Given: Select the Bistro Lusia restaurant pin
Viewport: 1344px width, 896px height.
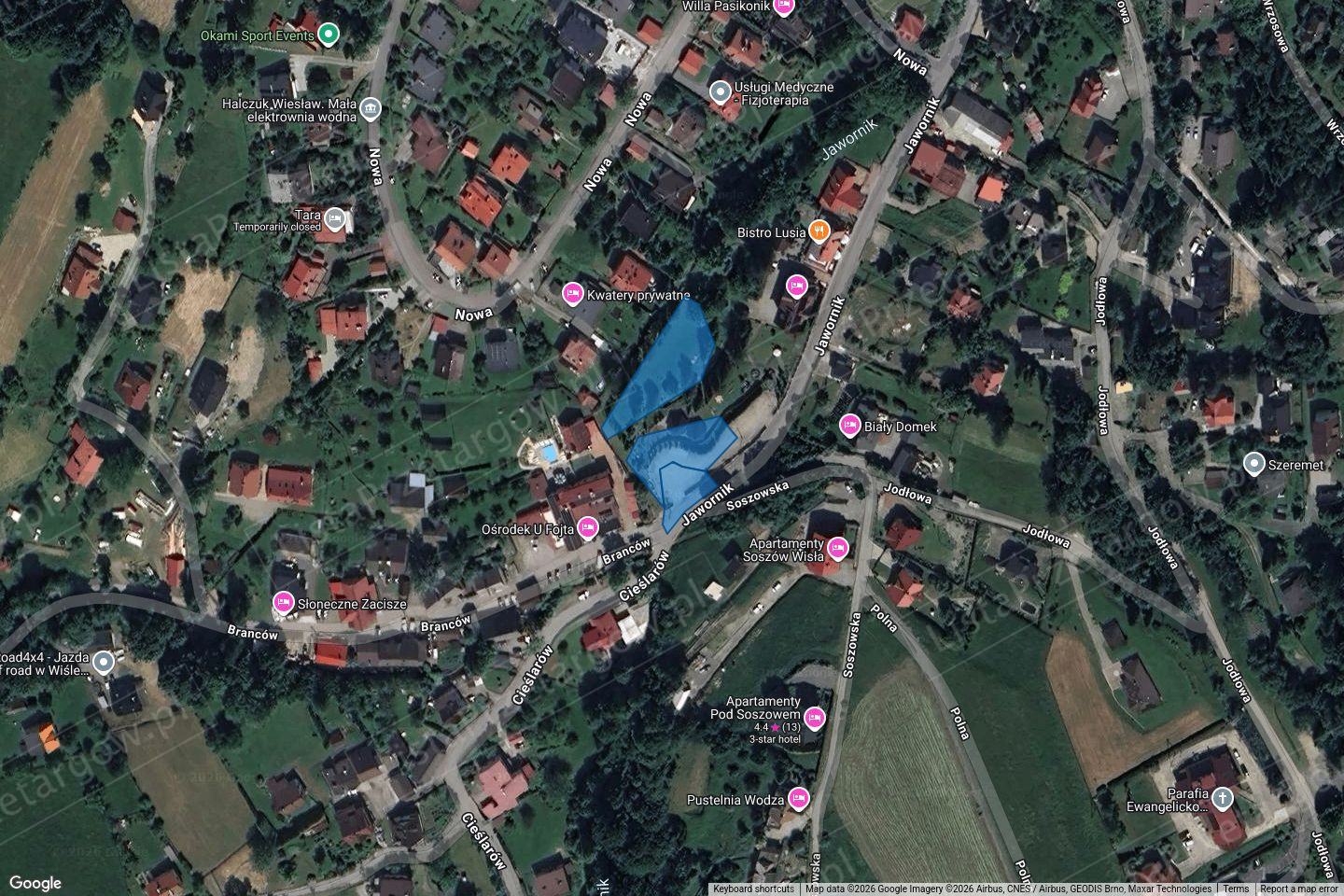Looking at the screenshot, I should pos(819,231).
